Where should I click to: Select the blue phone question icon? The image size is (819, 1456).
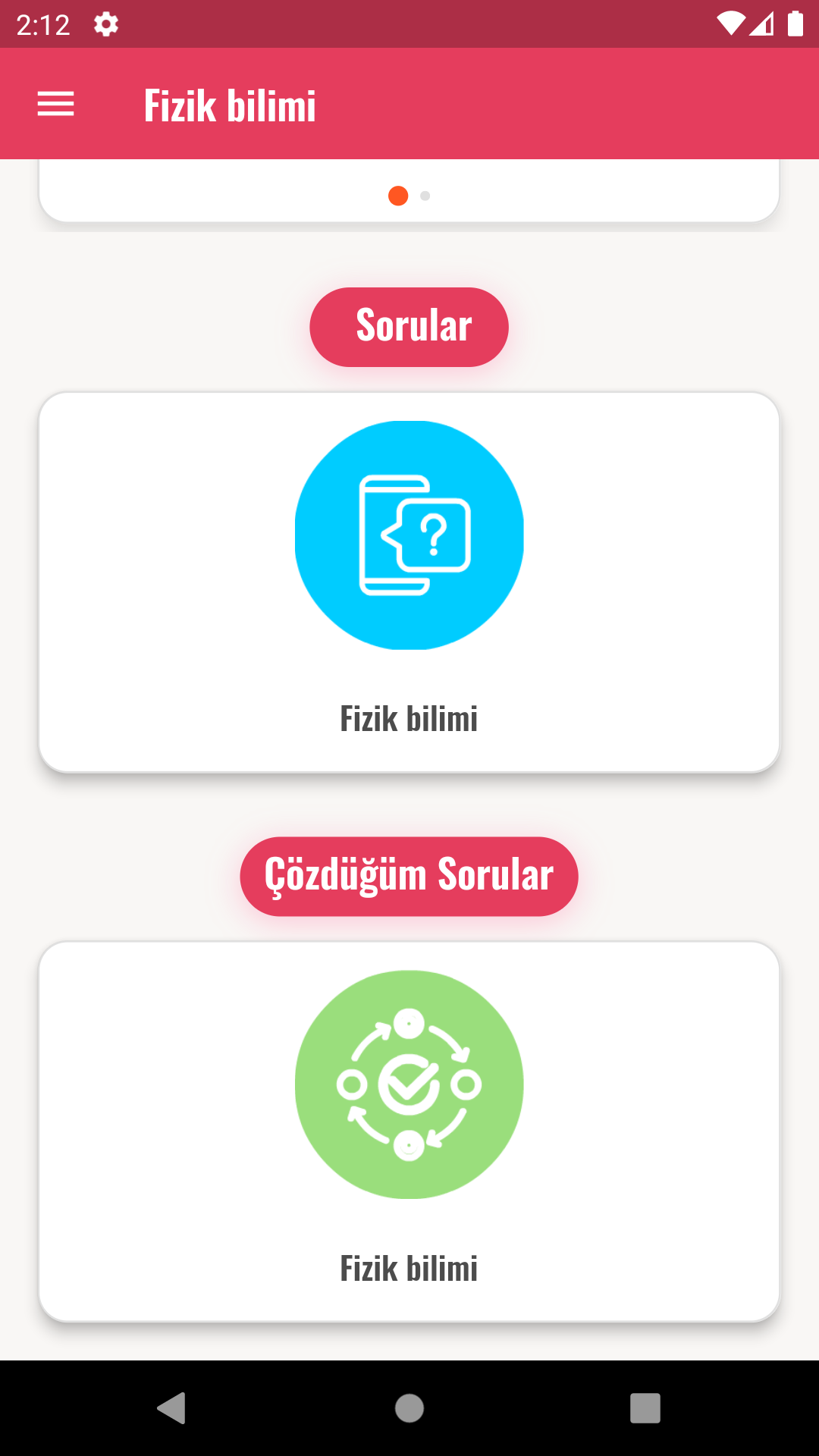pyautogui.click(x=409, y=535)
